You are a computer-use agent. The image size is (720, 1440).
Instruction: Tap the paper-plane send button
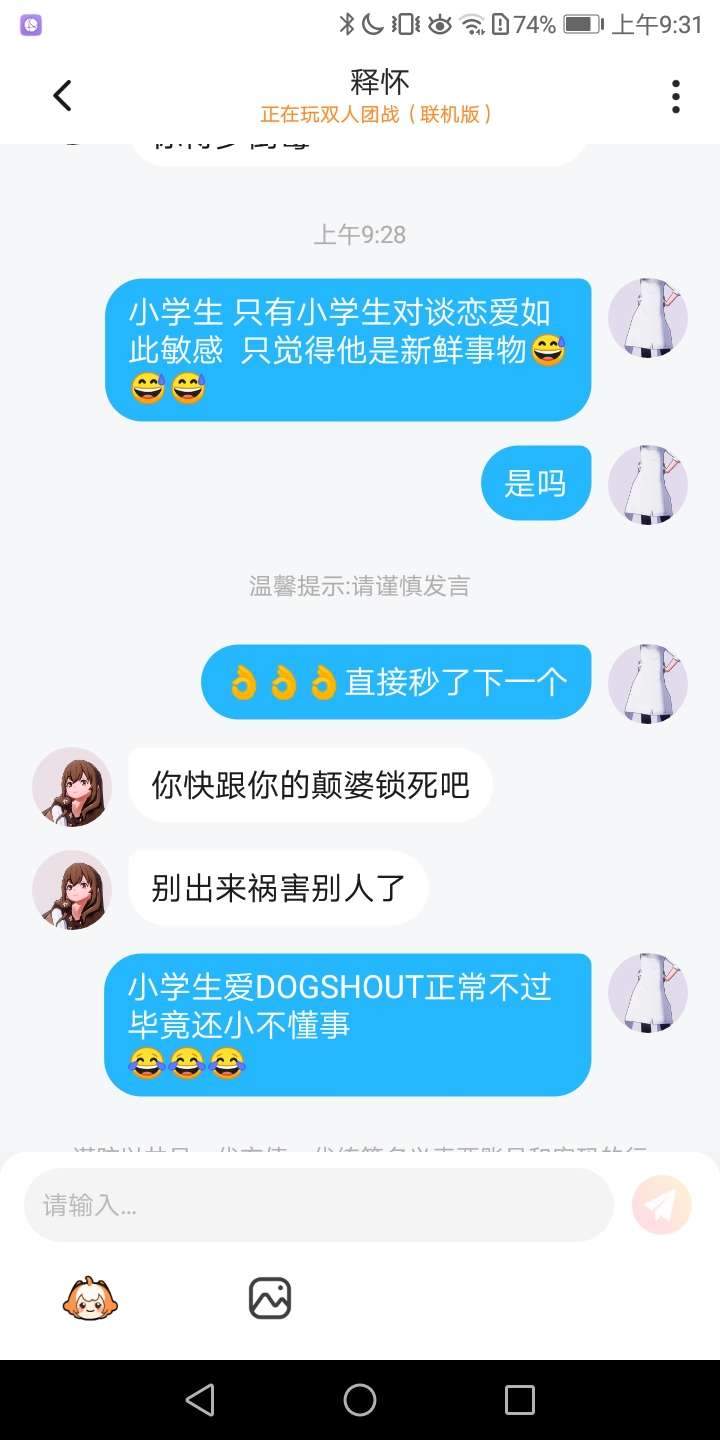tap(661, 1205)
